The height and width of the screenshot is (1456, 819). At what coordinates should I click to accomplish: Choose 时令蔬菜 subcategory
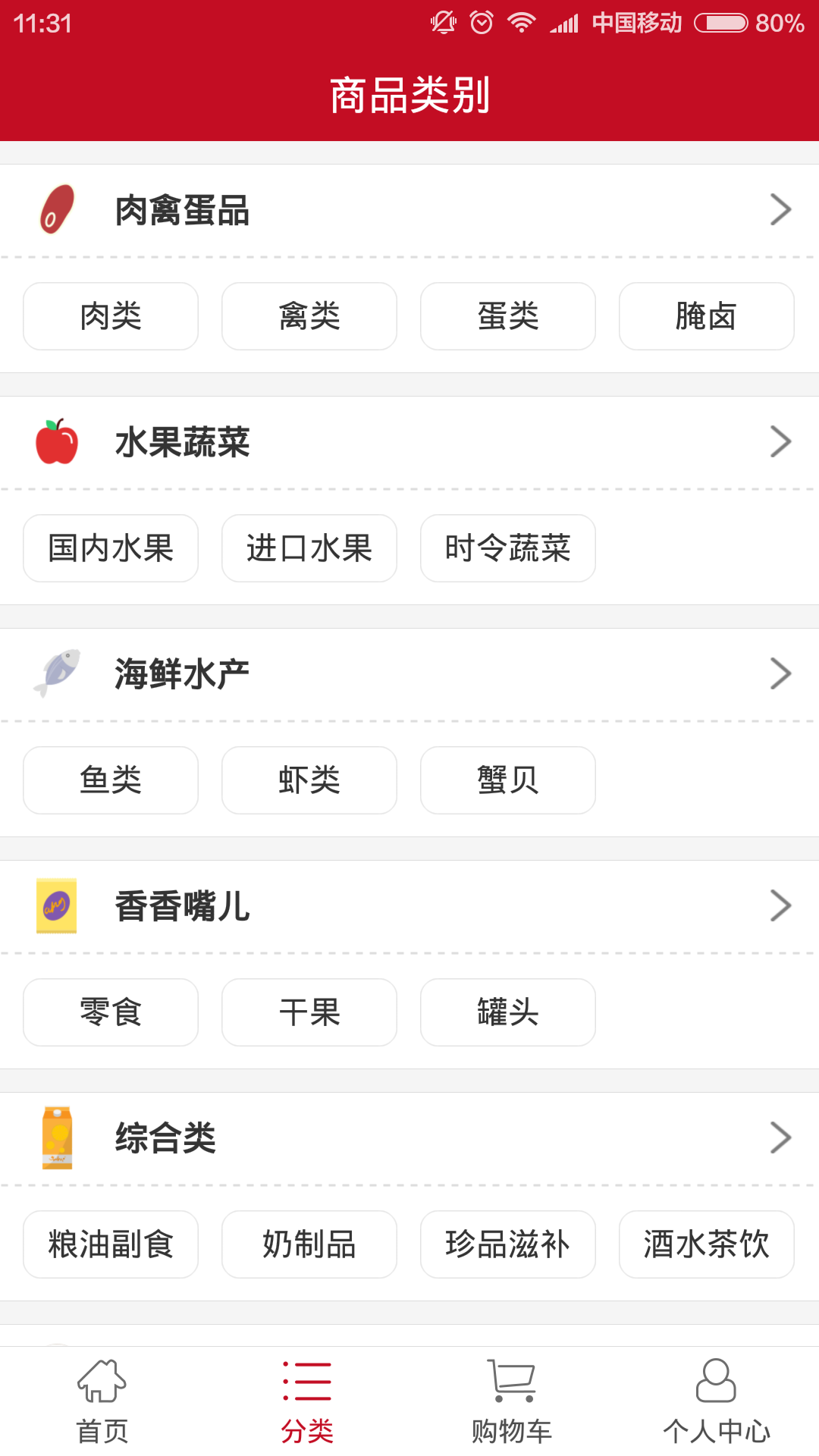tap(508, 548)
